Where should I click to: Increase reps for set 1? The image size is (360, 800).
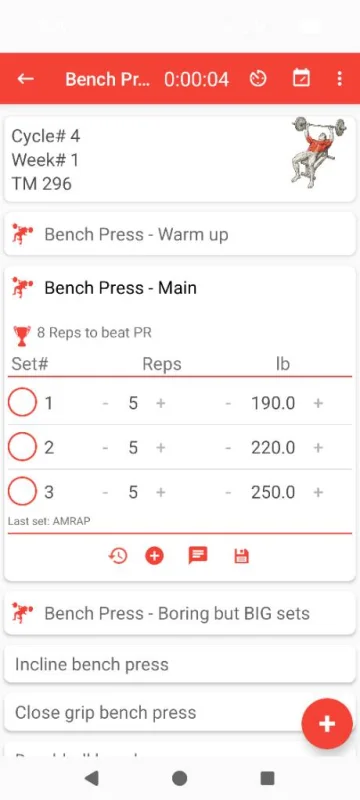coord(161,404)
